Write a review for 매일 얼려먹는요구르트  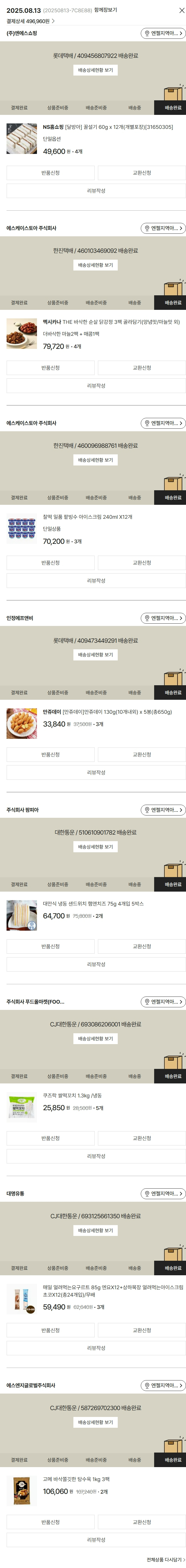tap(96, 1348)
